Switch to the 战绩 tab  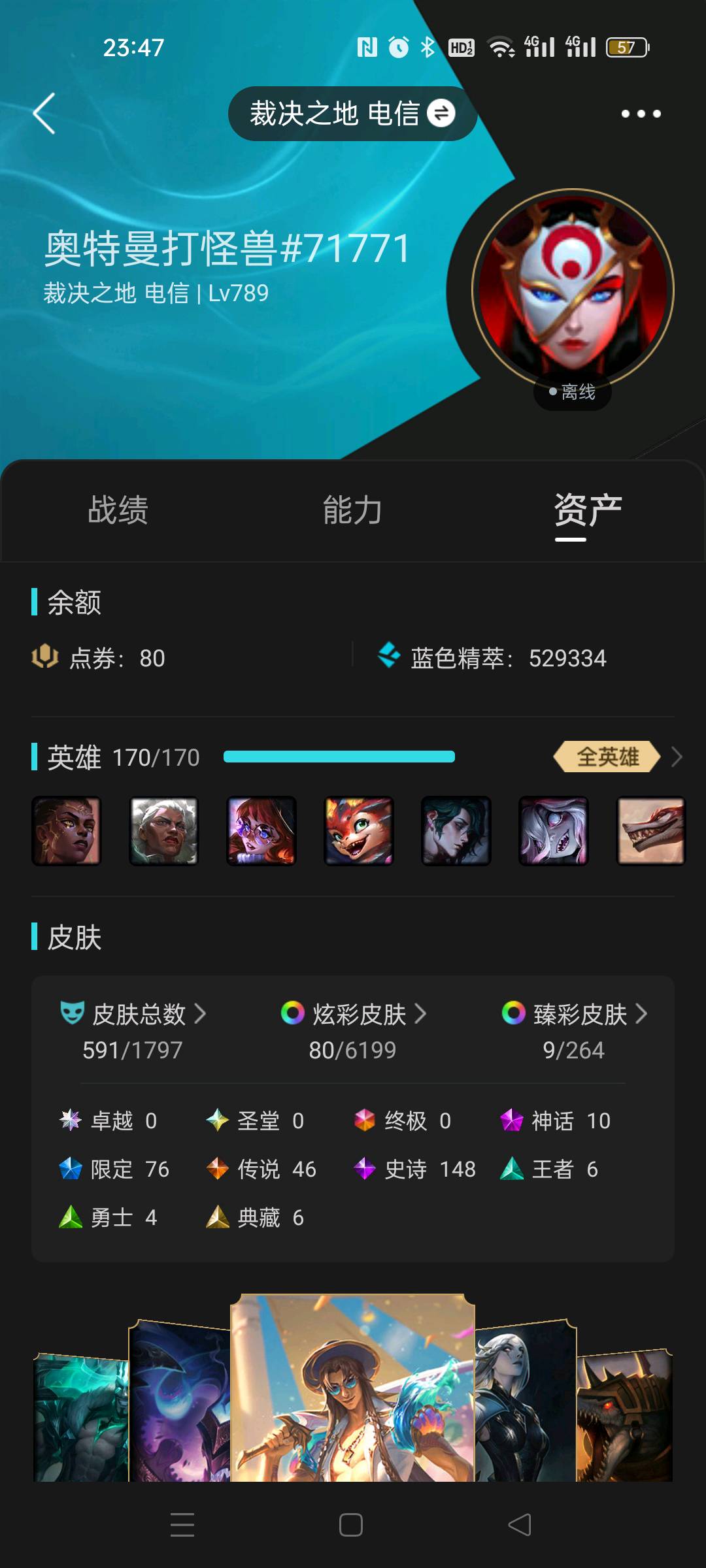tap(118, 510)
